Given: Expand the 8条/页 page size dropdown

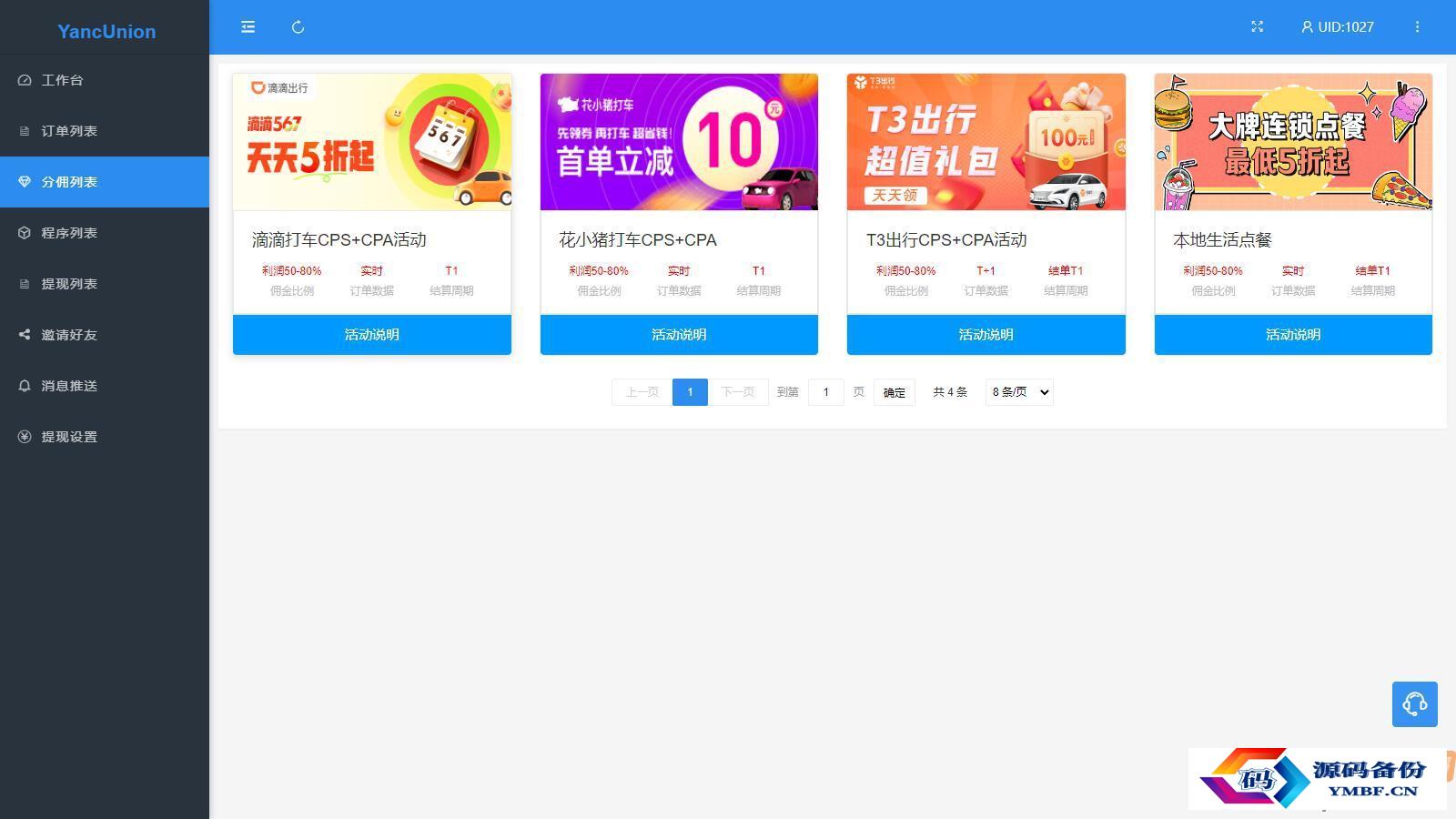Looking at the screenshot, I should [x=1019, y=392].
